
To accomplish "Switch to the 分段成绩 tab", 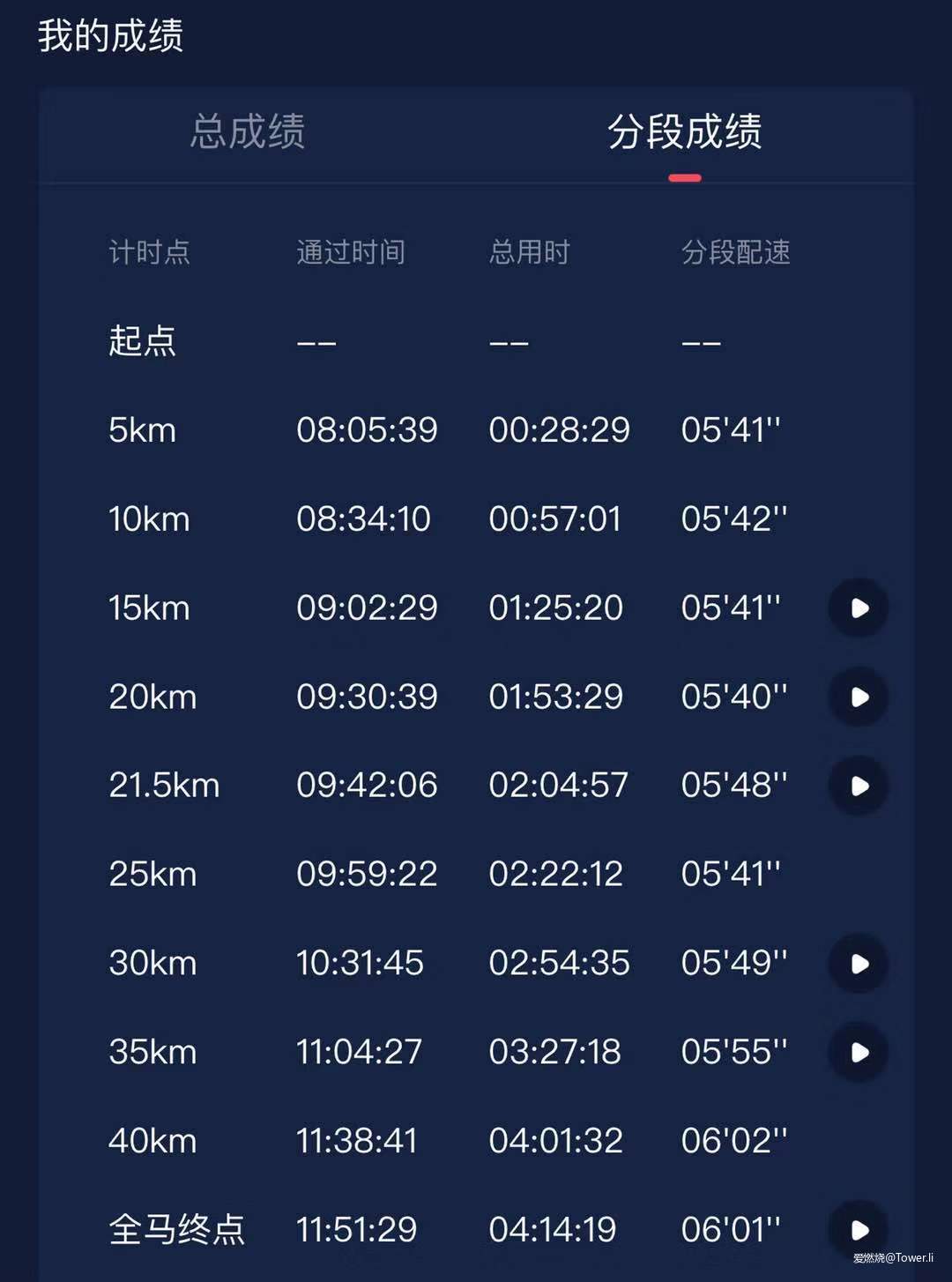I will (x=687, y=132).
